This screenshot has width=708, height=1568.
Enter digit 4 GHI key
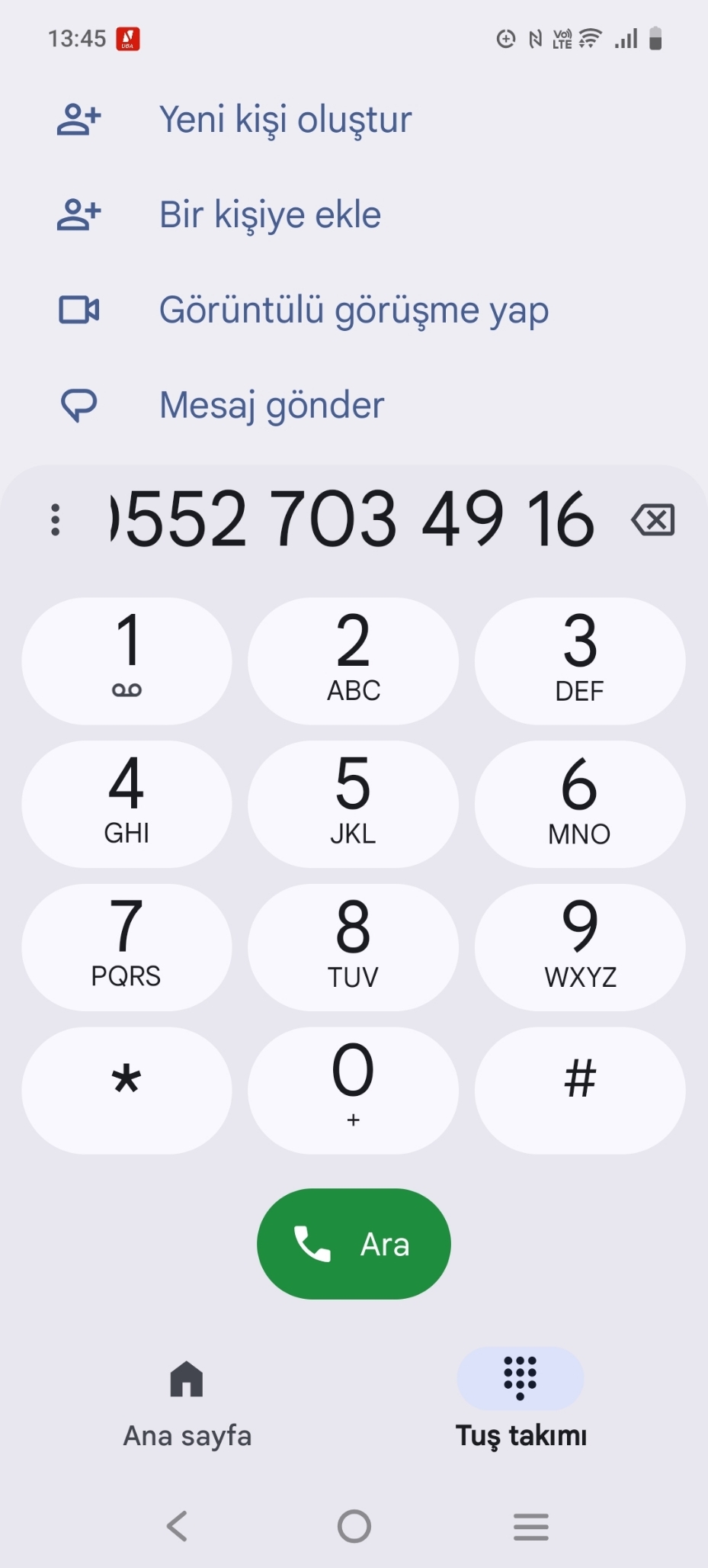pos(127,804)
